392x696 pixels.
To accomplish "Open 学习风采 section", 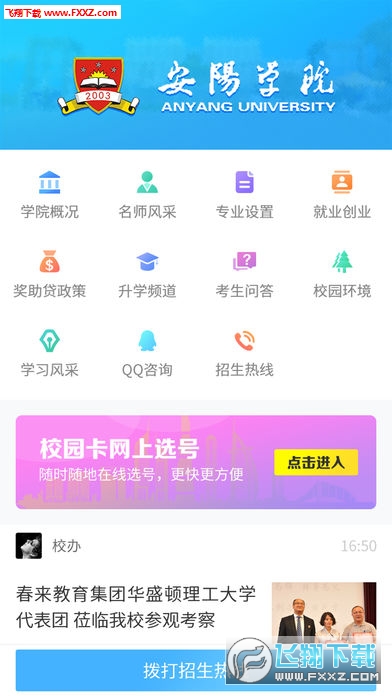I will point(49,353).
